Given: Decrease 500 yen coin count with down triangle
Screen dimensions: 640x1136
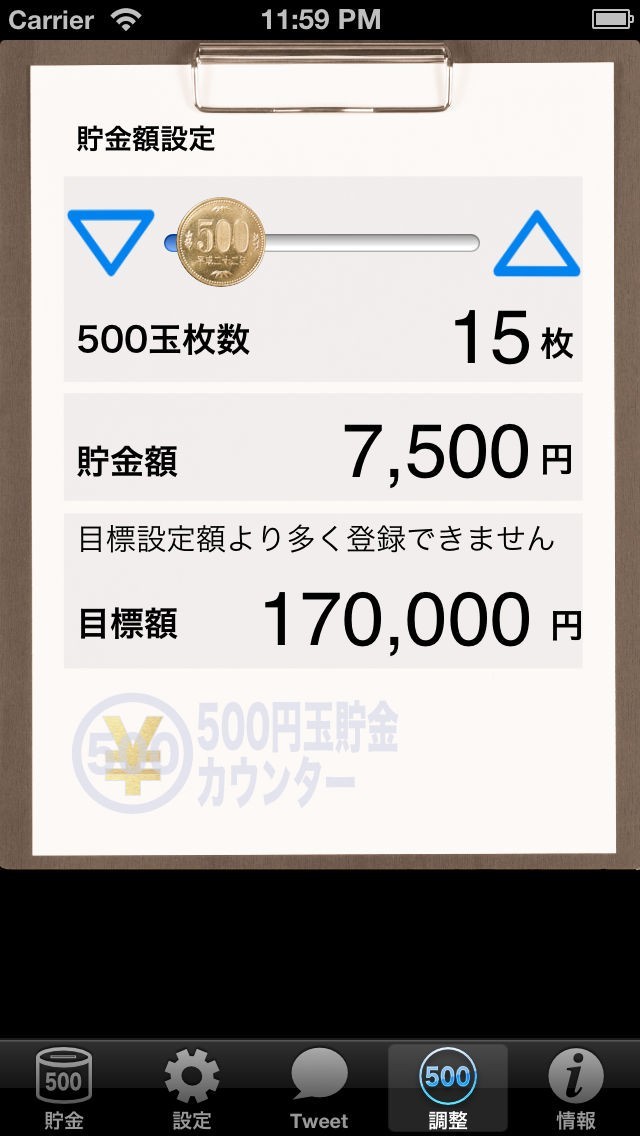Looking at the screenshot, I should pyautogui.click(x=111, y=241).
